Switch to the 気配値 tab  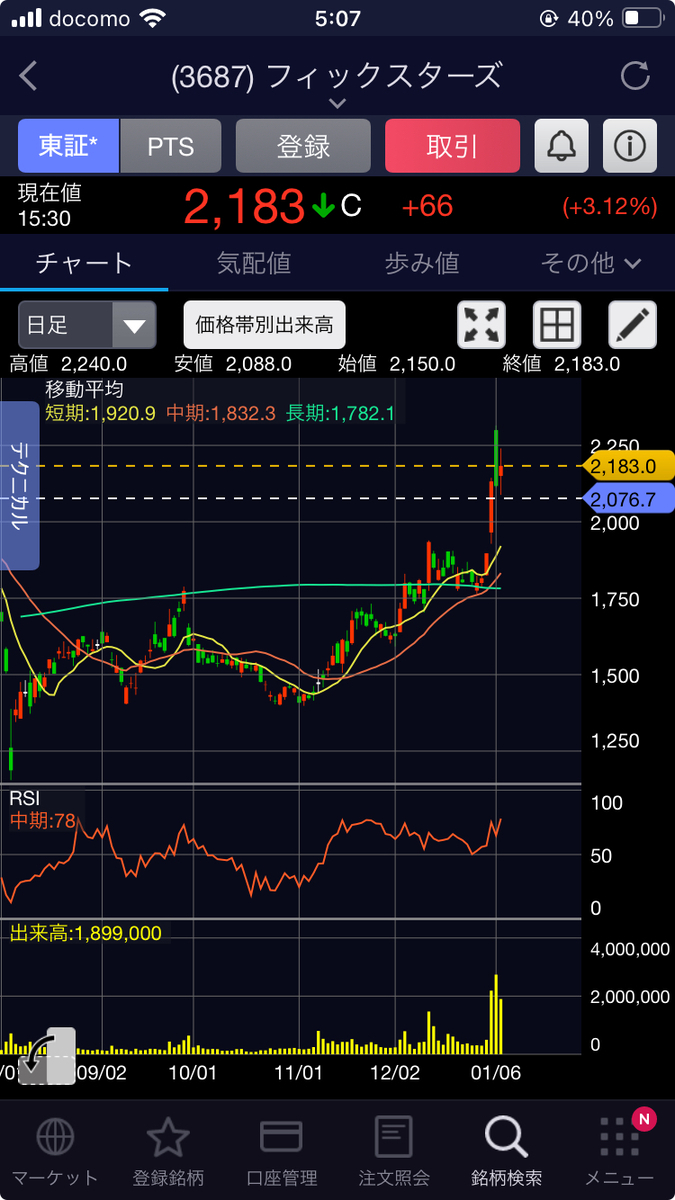253,263
